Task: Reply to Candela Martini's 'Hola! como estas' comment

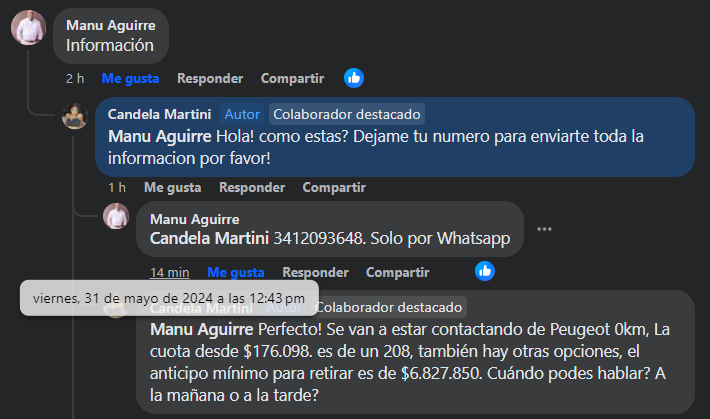Action: pyautogui.click(x=252, y=187)
